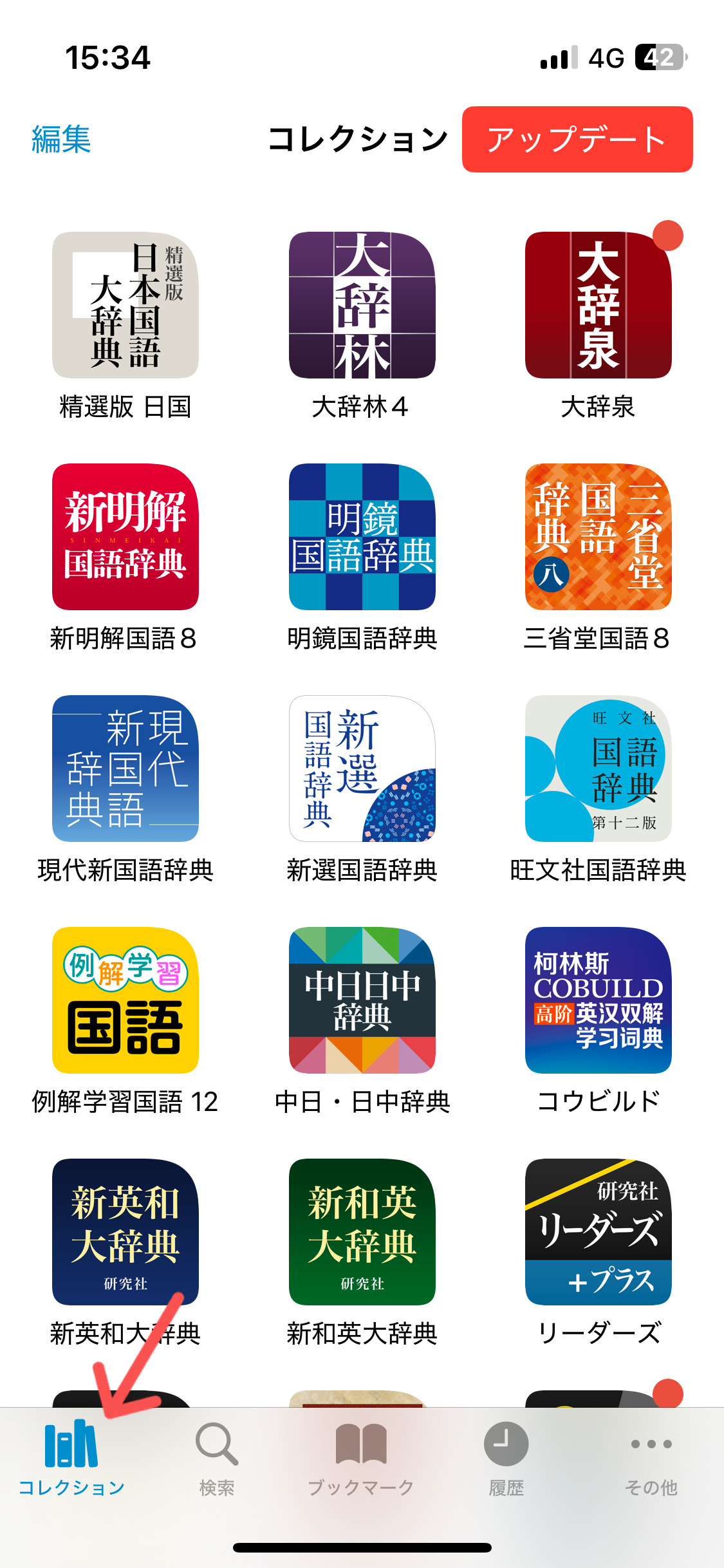Open 新英和大辞典

click(x=125, y=1232)
